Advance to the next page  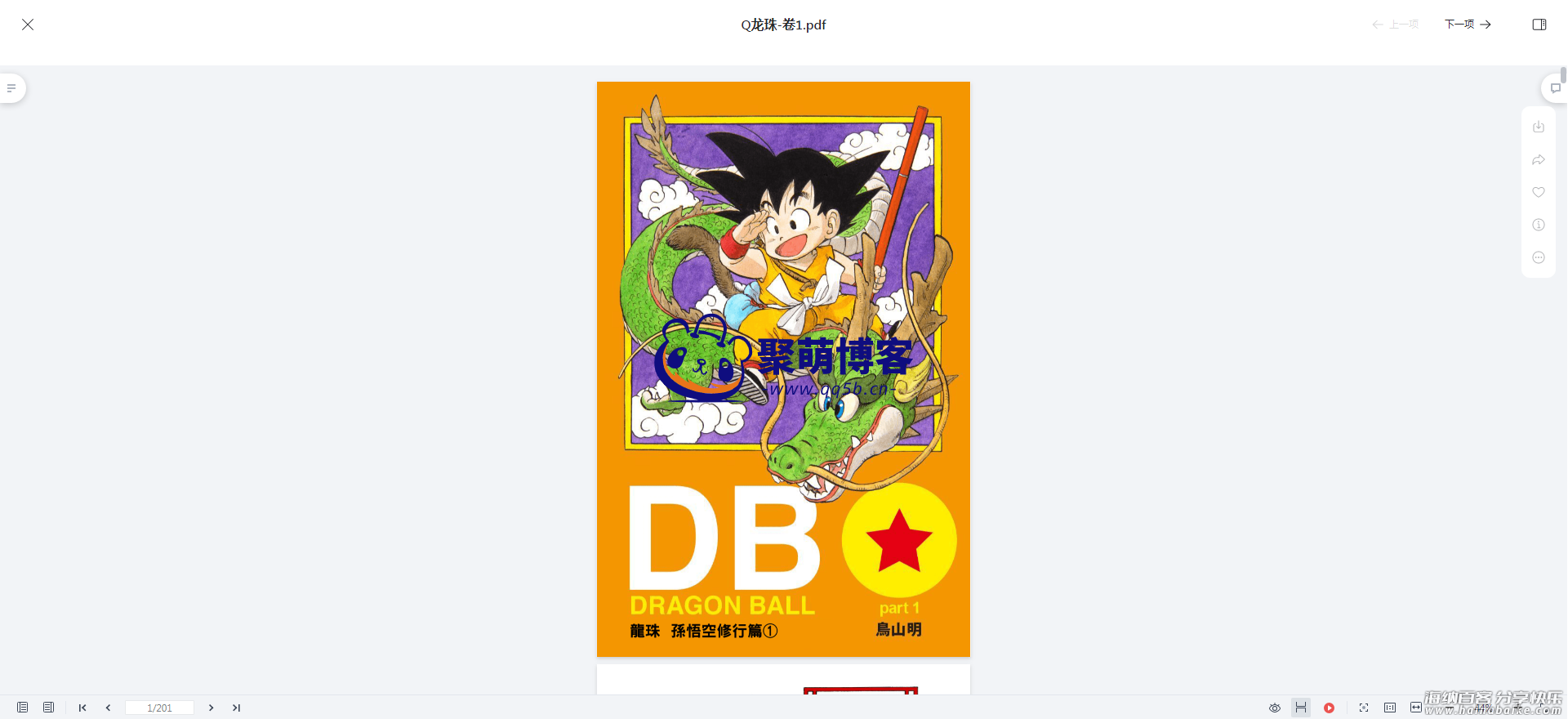coord(211,708)
